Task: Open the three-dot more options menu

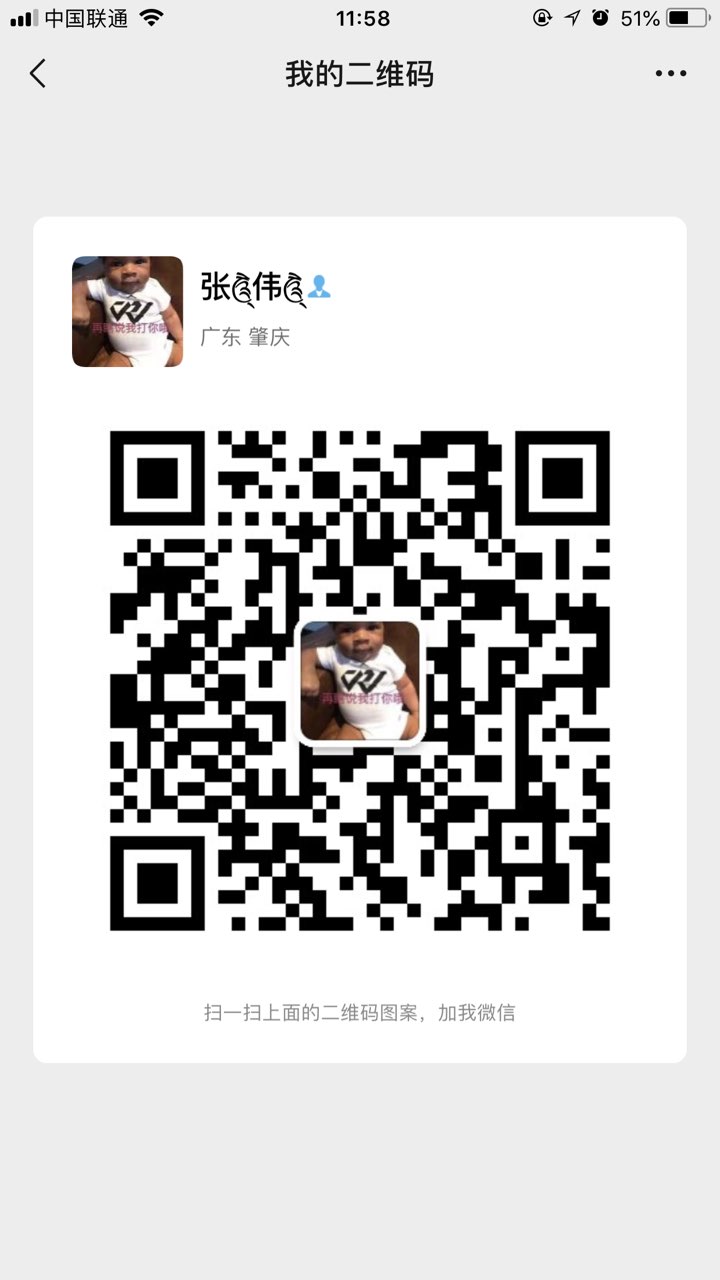Action: click(x=671, y=74)
